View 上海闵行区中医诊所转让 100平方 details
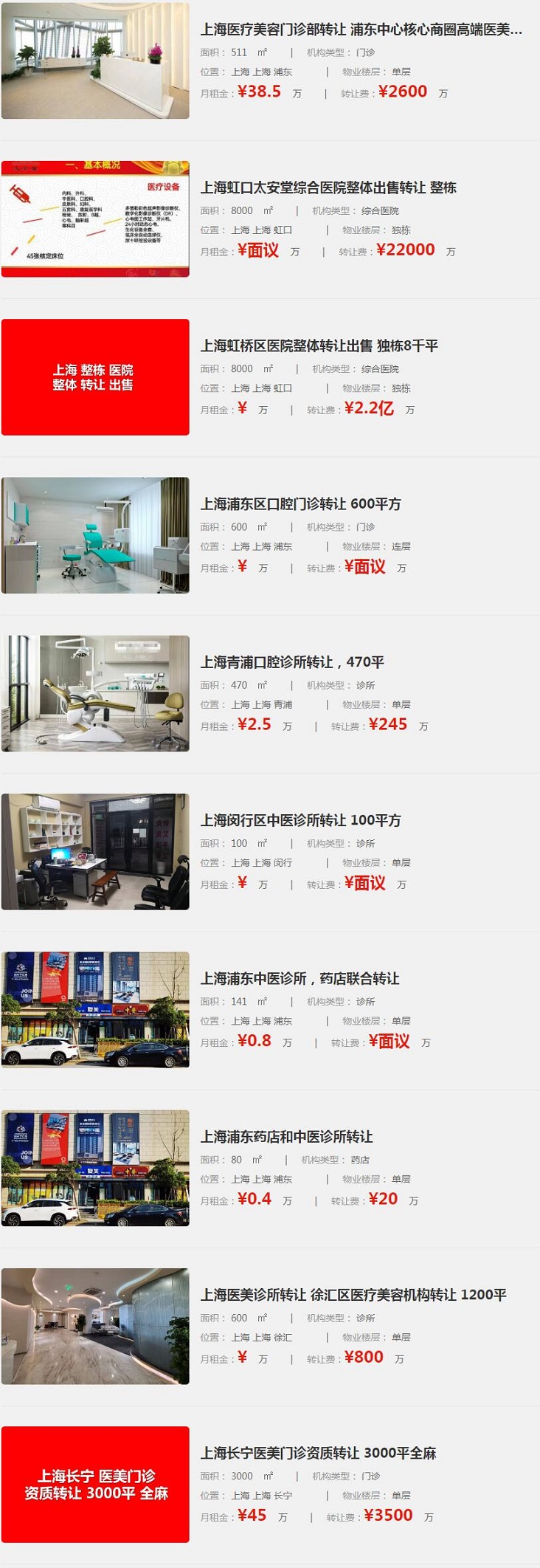The height and width of the screenshot is (1568, 540). coord(300,820)
